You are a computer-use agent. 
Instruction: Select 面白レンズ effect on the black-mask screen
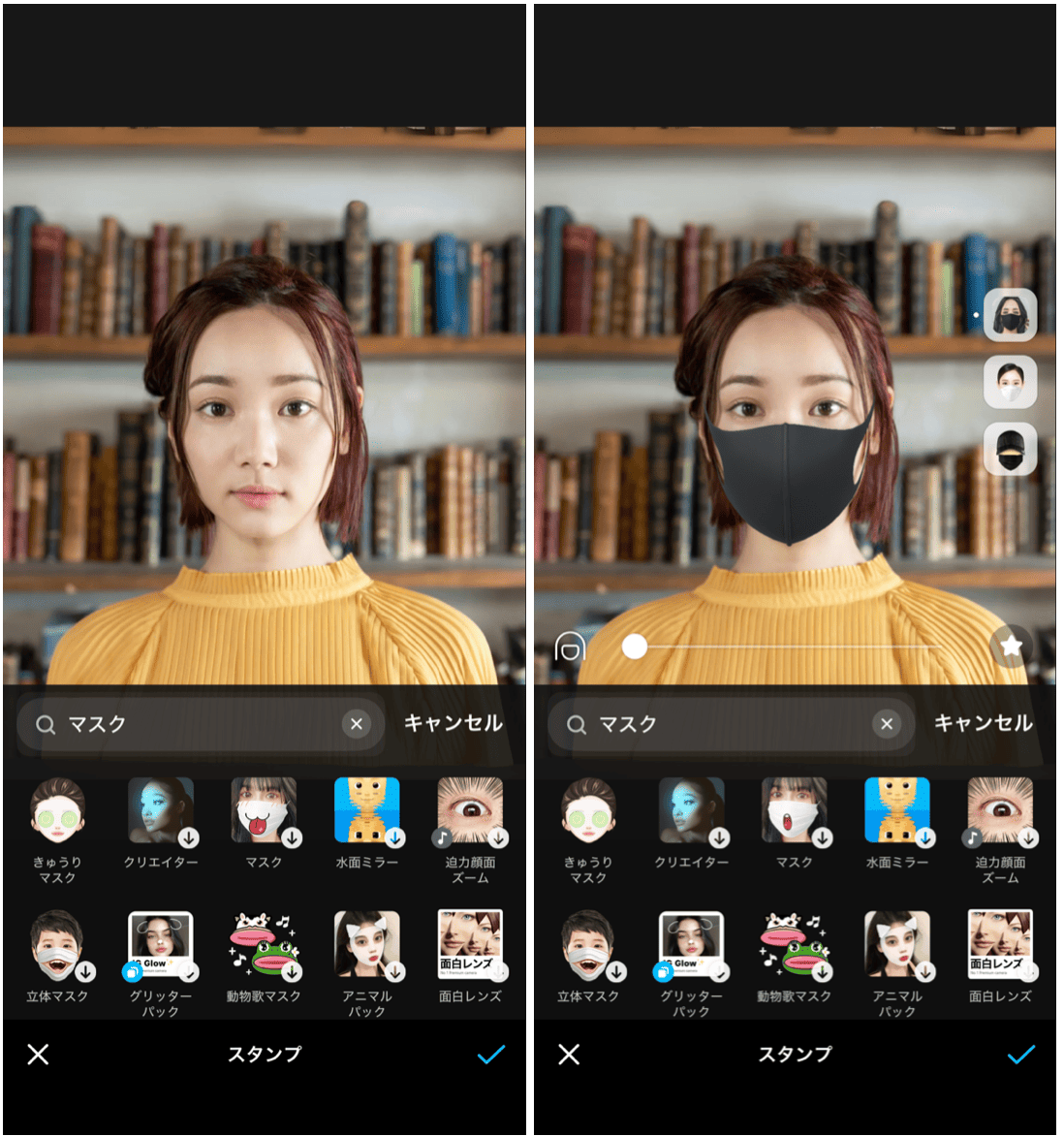pos(1000,945)
